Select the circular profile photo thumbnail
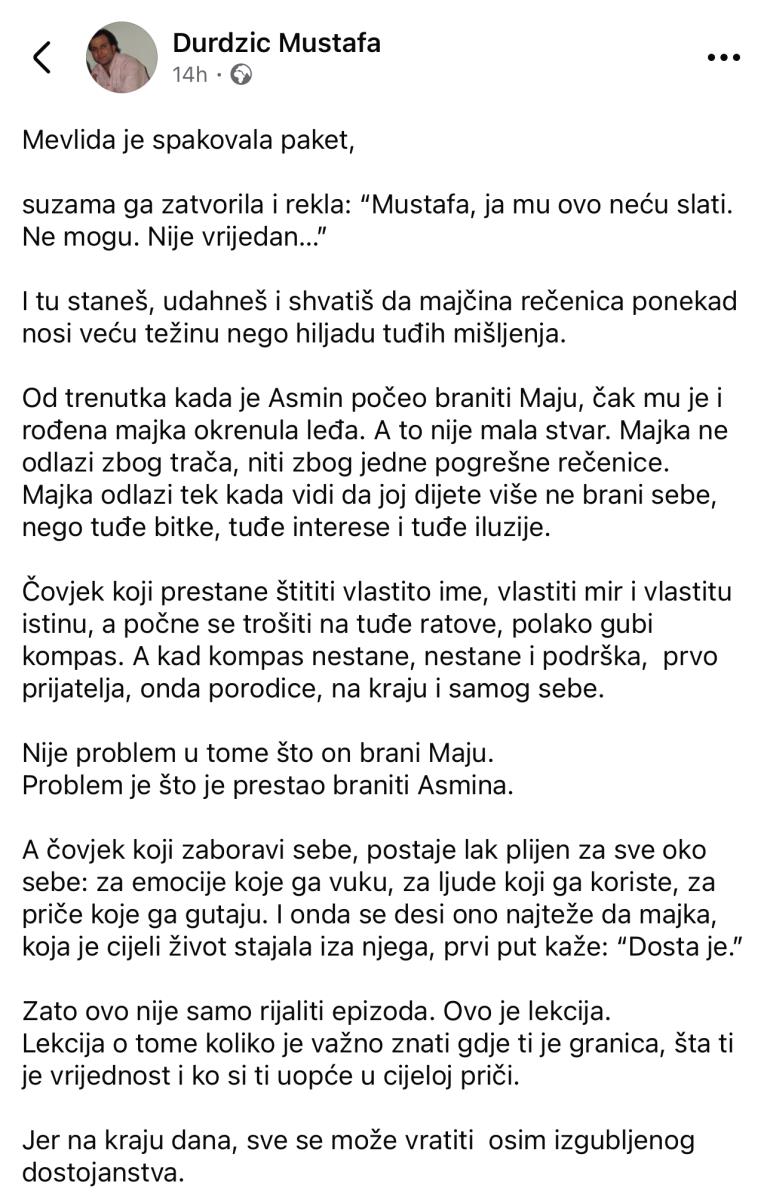Viewport: 767px width, 1200px height. [121, 56]
